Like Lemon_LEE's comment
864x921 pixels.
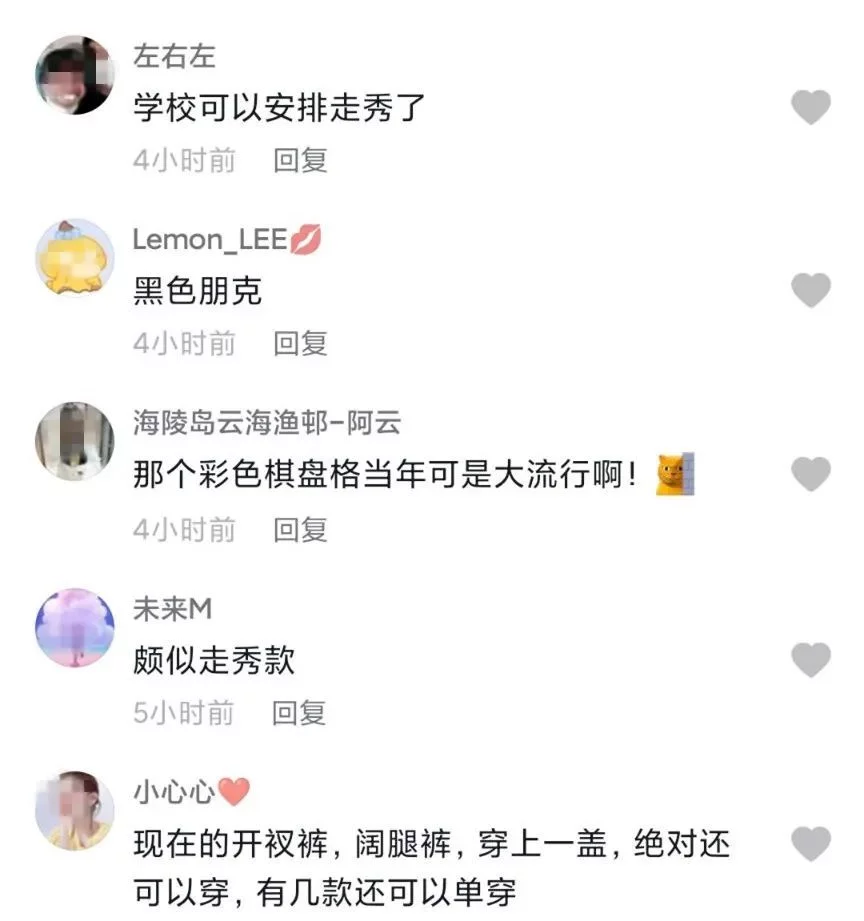pyautogui.click(x=811, y=291)
